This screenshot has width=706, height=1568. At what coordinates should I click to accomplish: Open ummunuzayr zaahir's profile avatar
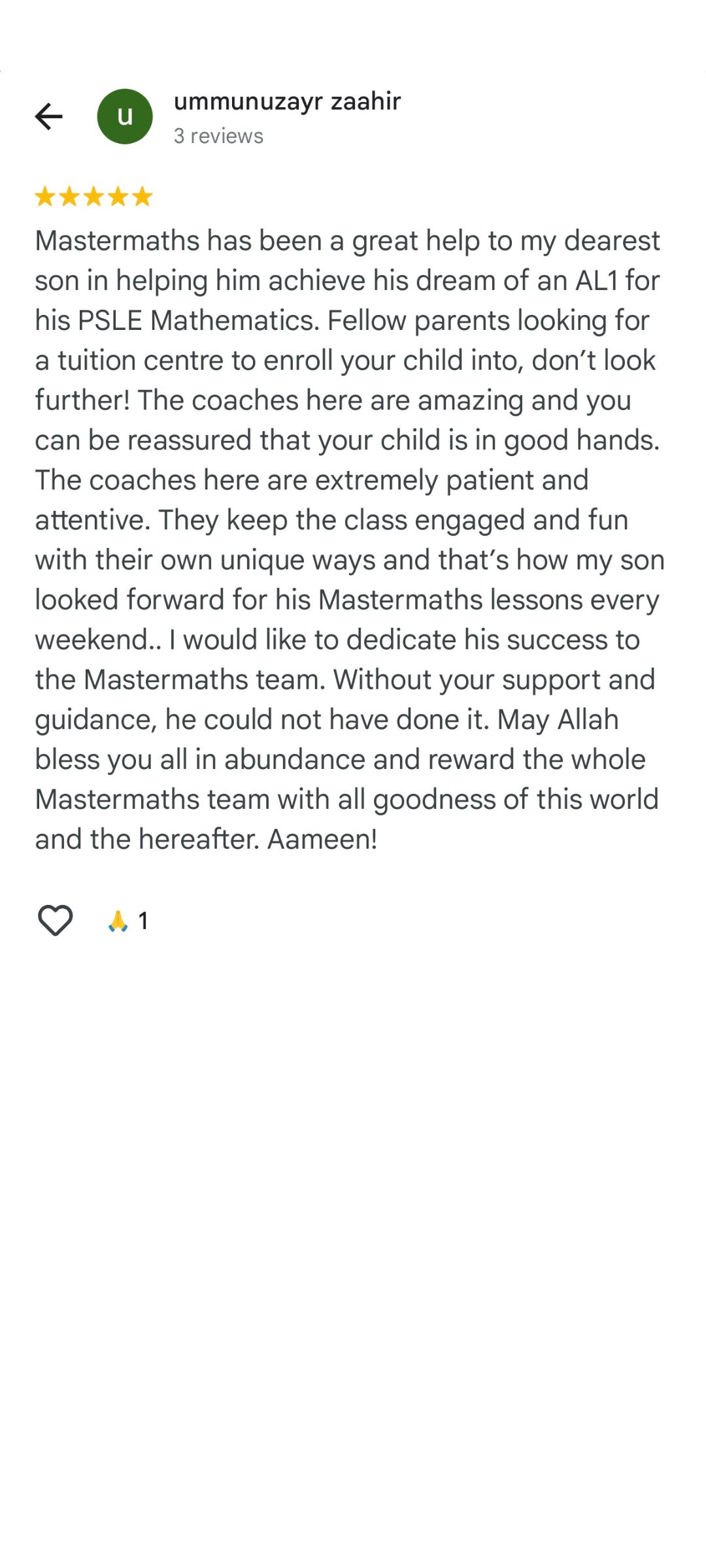click(125, 117)
